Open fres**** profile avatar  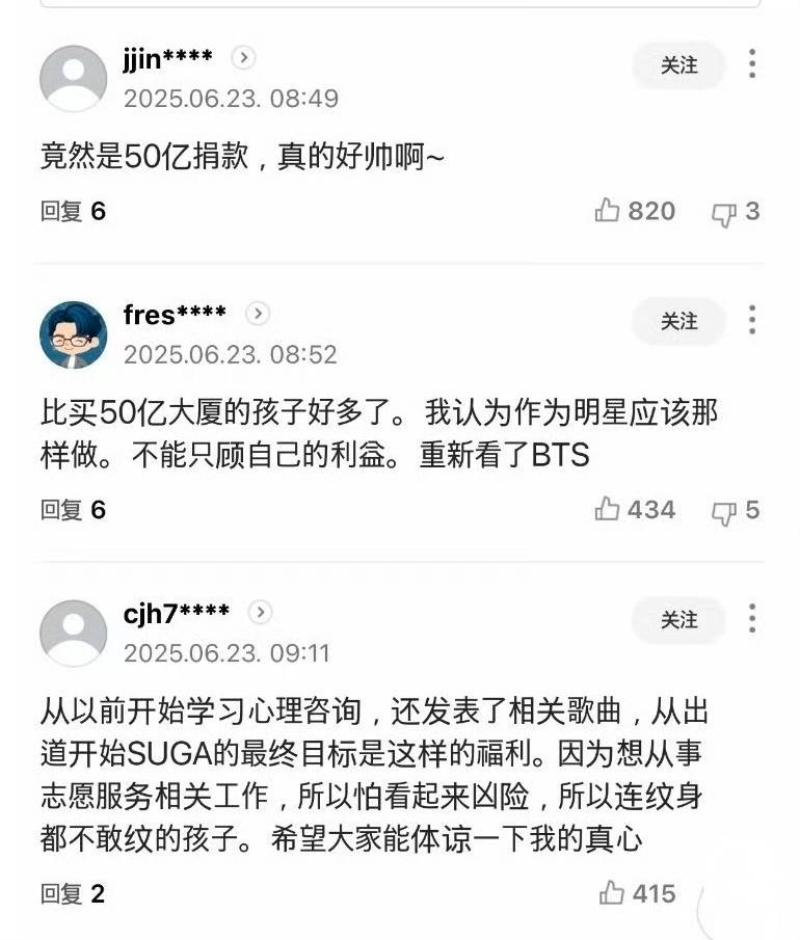(x=73, y=334)
